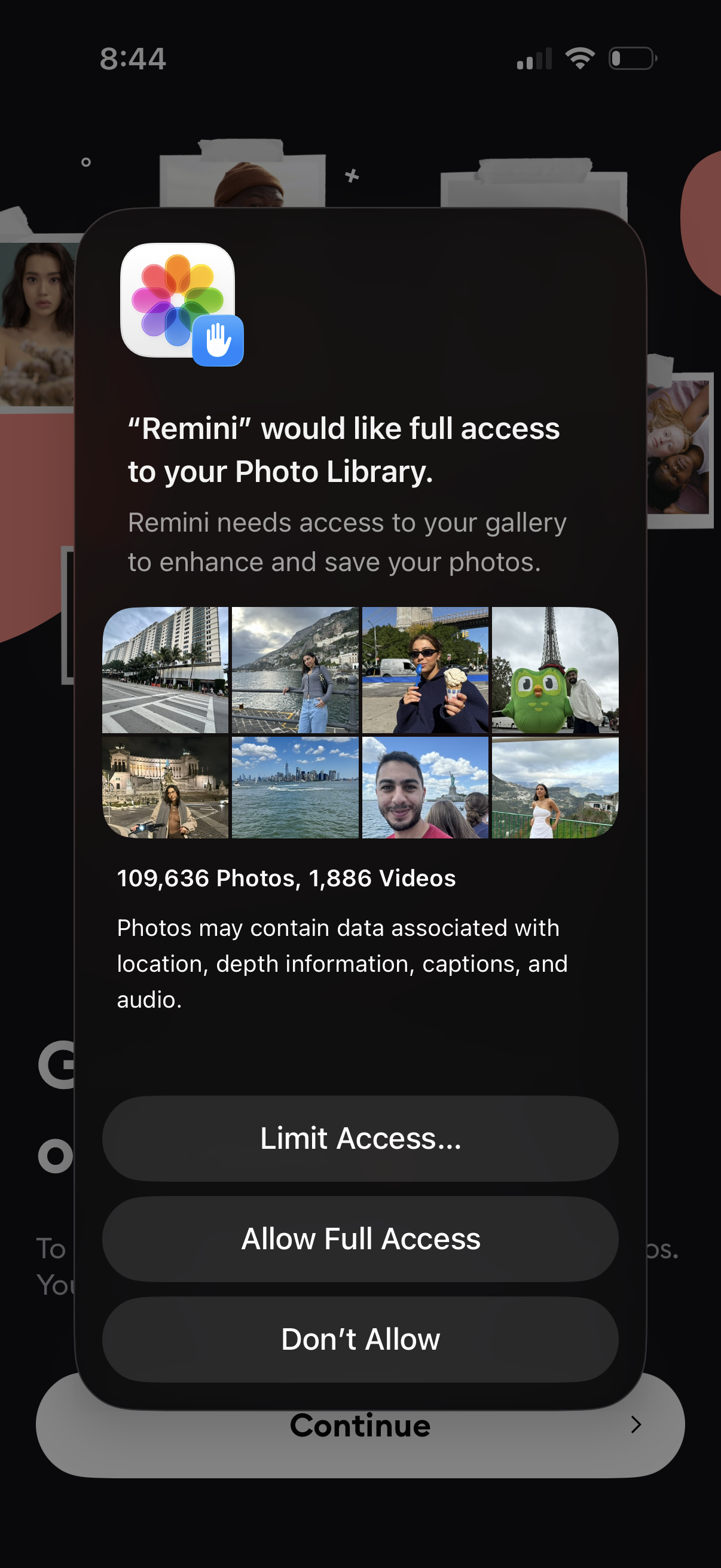Tap the photo and video count text
The width and height of the screenshot is (721, 1568).
(286, 878)
